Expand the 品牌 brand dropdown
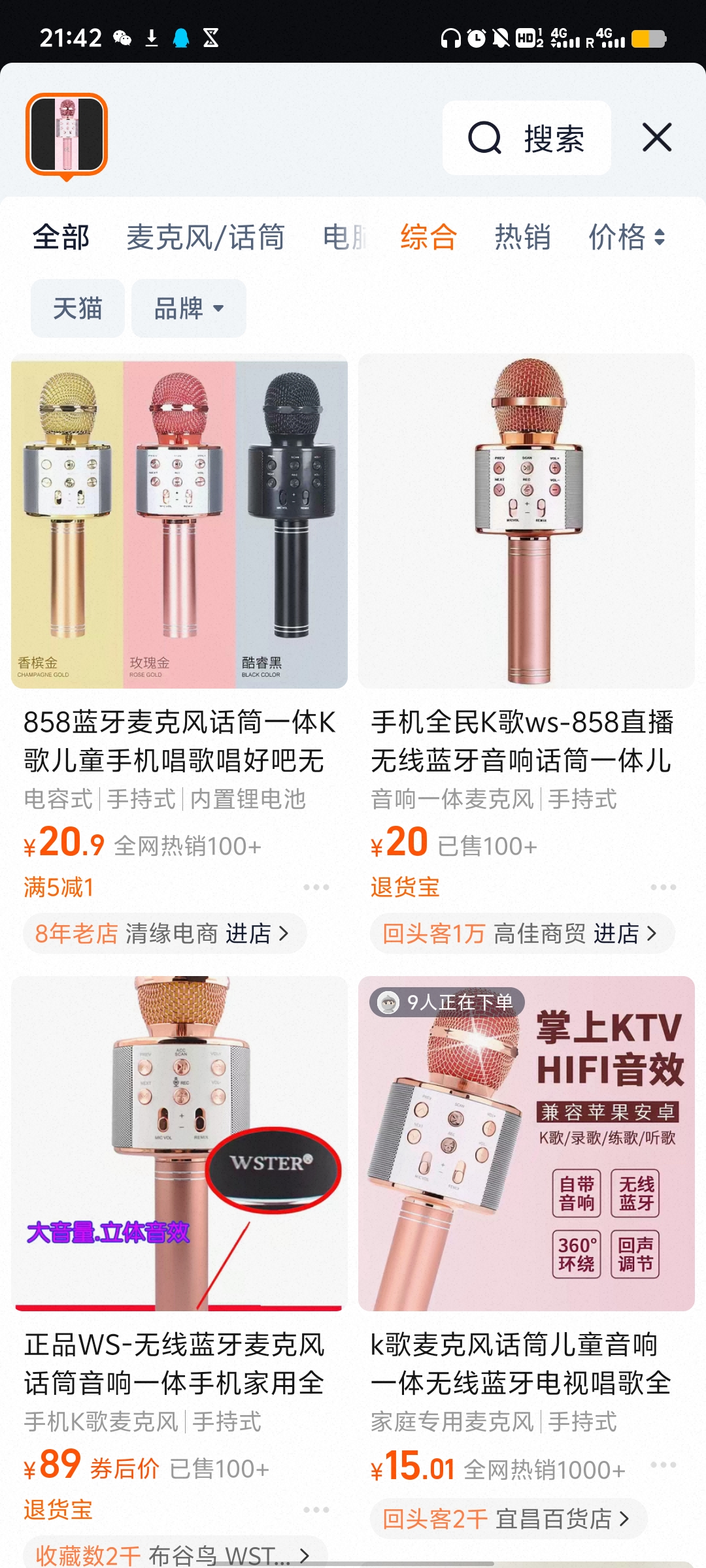The height and width of the screenshot is (1568, 706). 188,308
